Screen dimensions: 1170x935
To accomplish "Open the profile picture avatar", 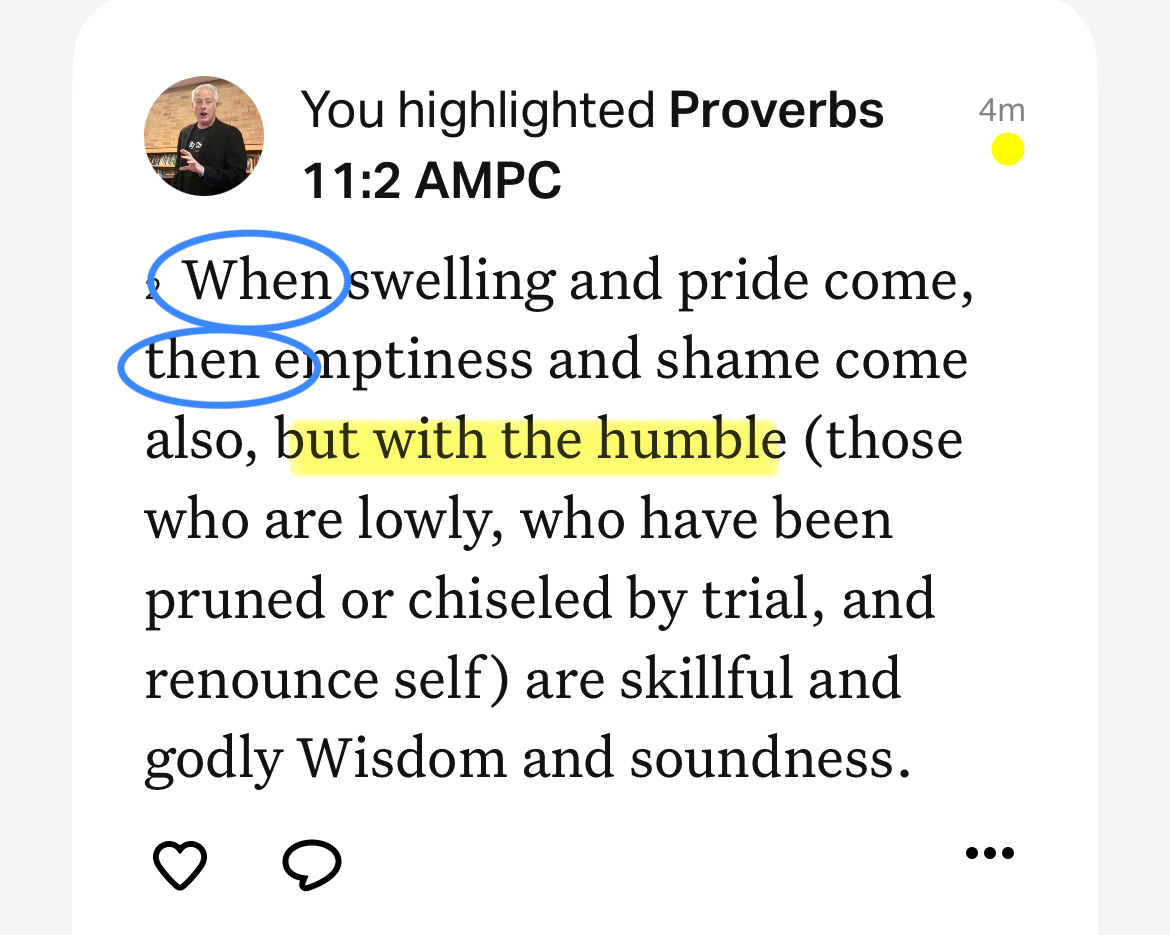I will pos(205,135).
